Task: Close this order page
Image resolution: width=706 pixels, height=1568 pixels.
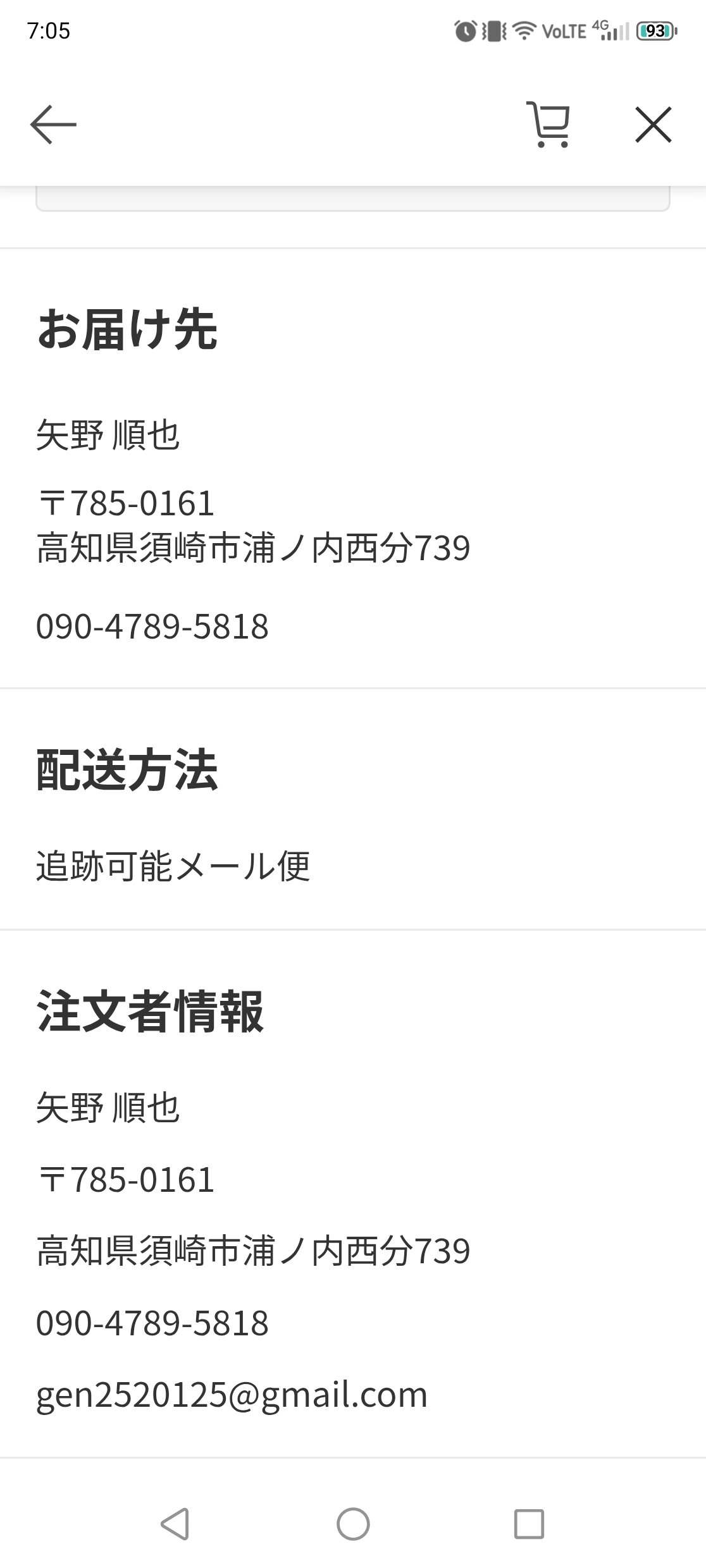Action: pos(653,125)
